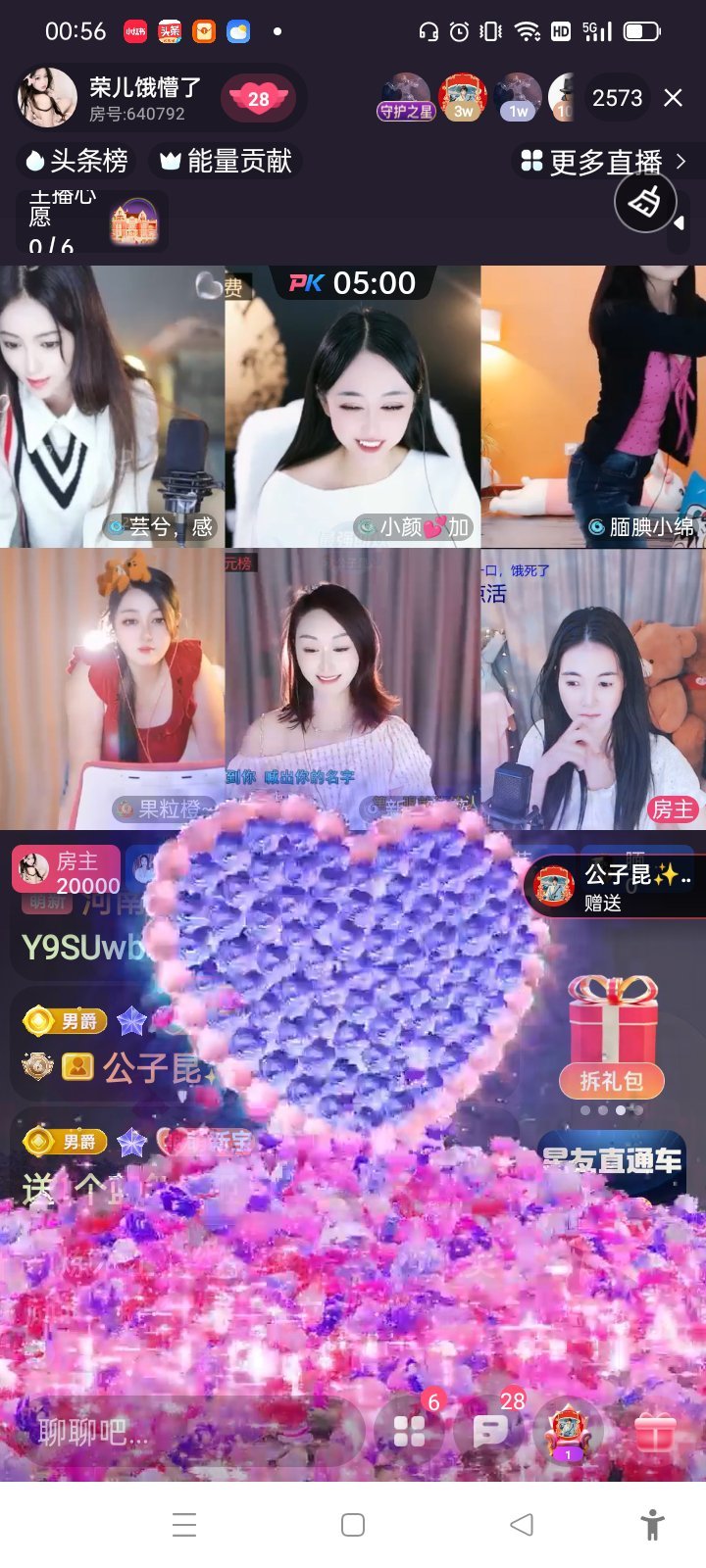
Task: Open the 能量贡献 contribution list
Action: 227,161
